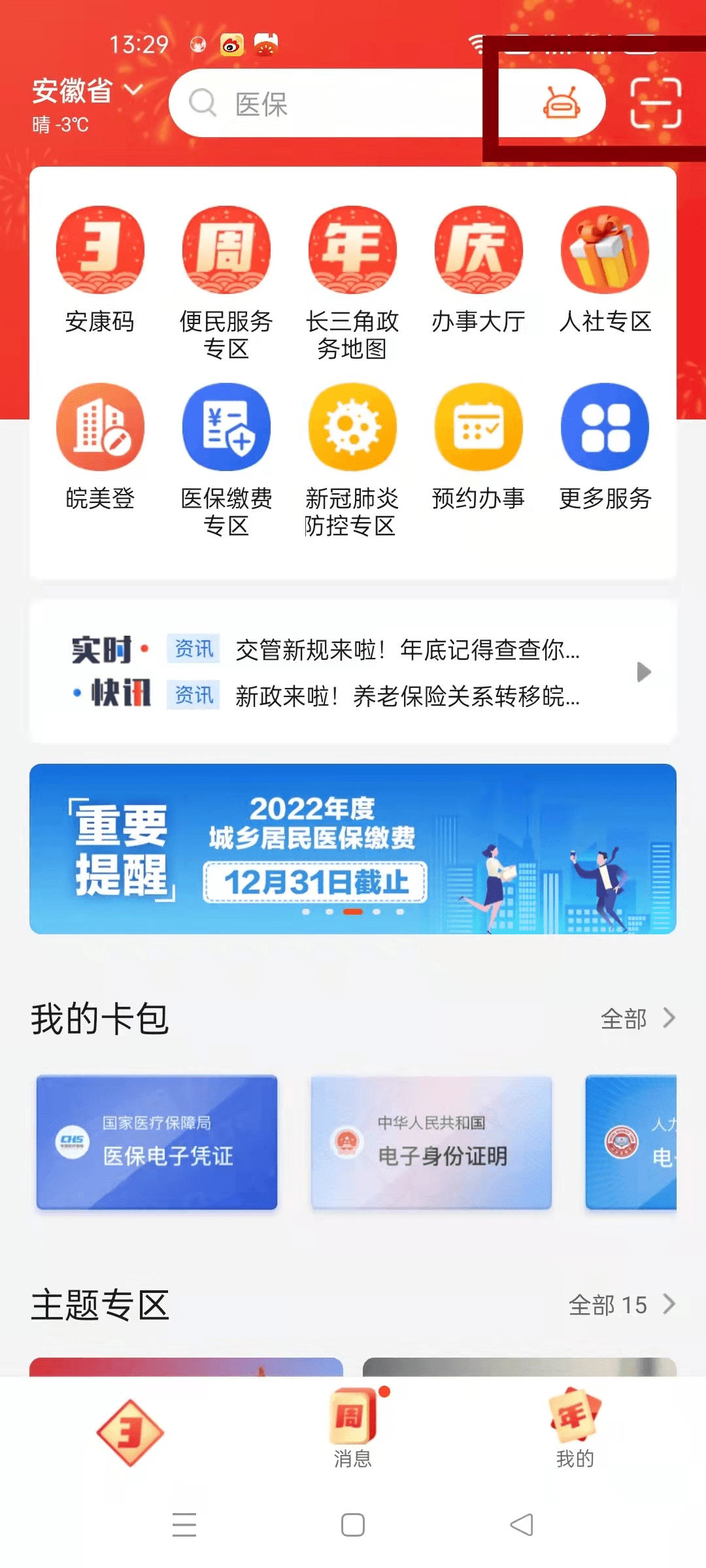Open 便民服务专区
706x1568 pixels.
click(x=226, y=281)
